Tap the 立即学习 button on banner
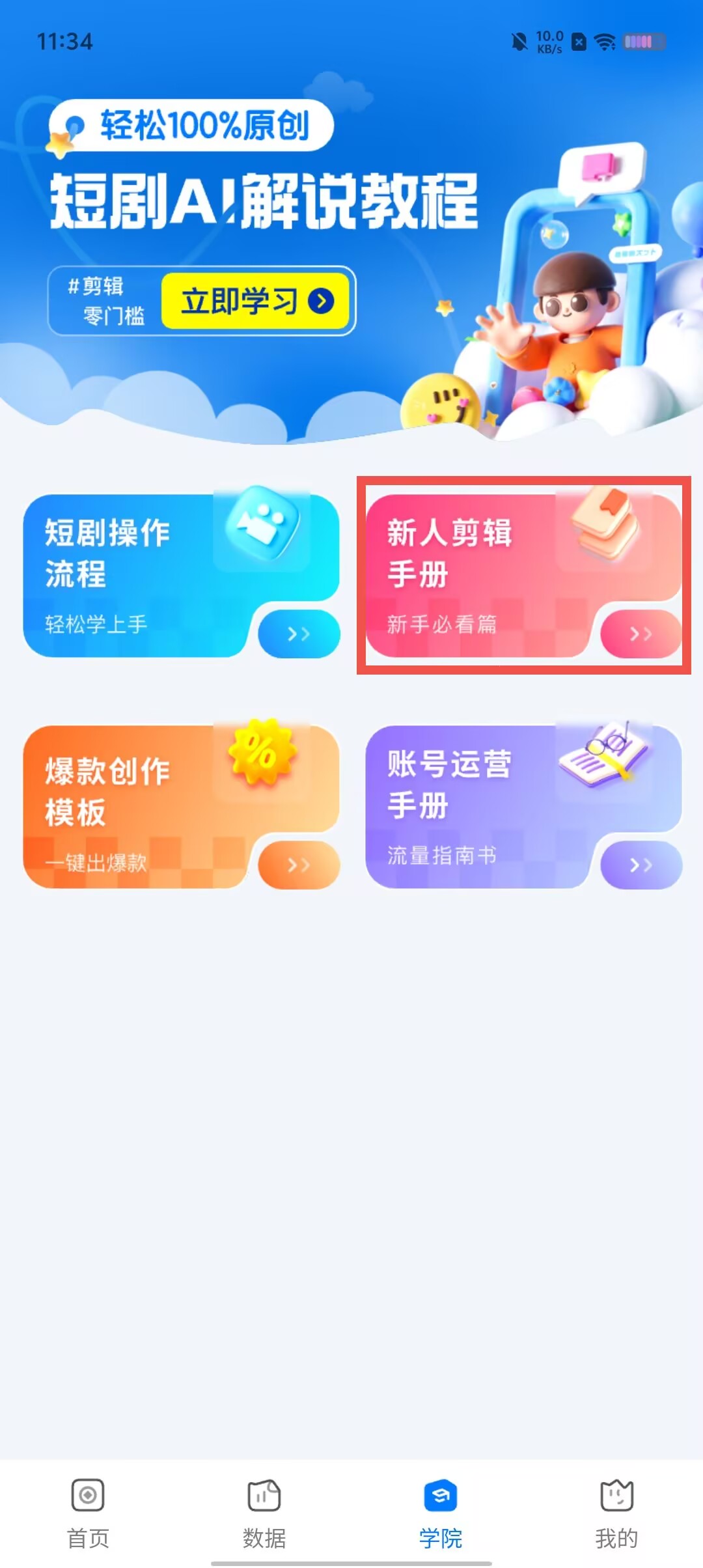This screenshot has height=1568, width=703. coord(256,301)
